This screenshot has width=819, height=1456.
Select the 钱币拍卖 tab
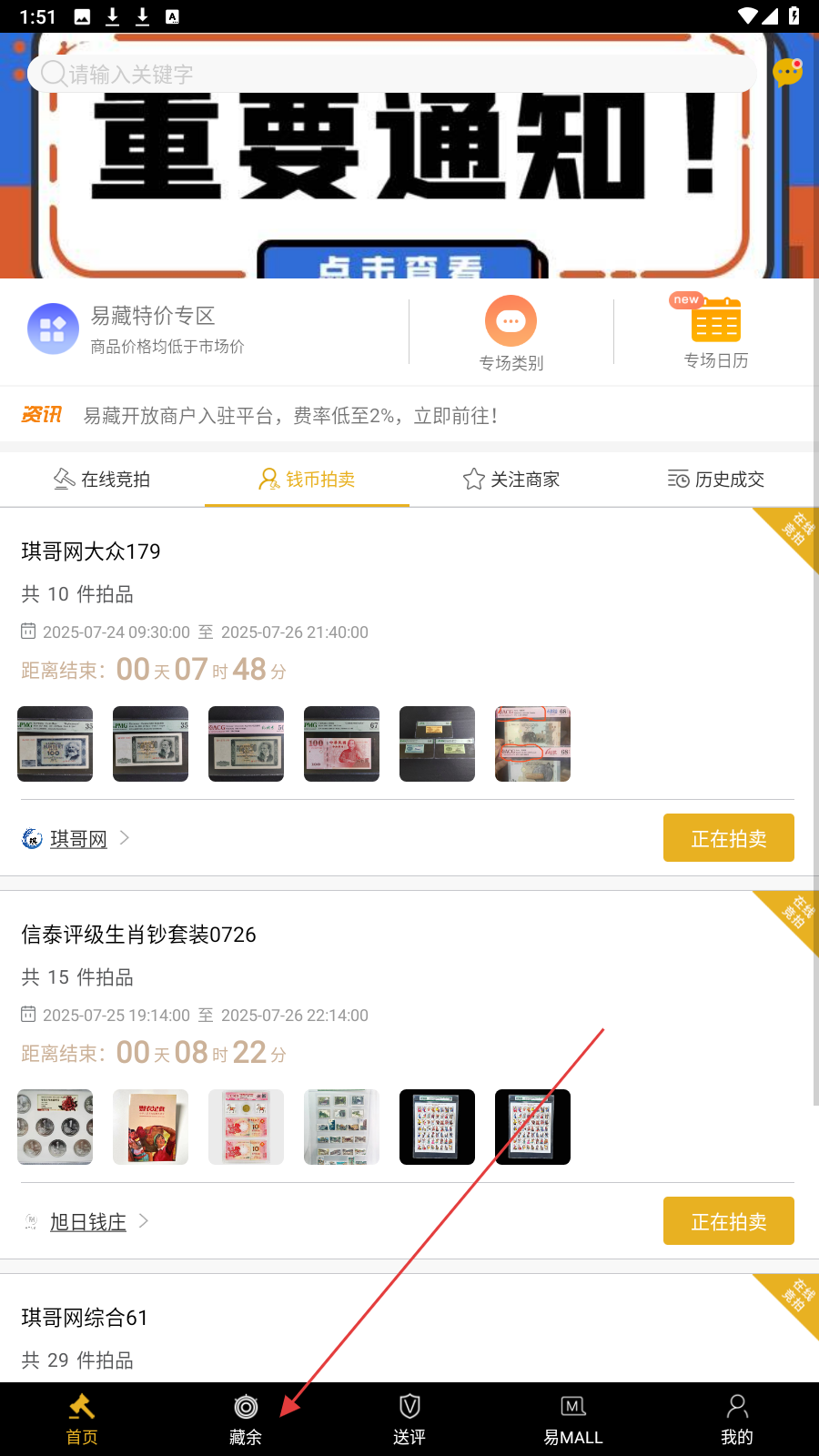tap(307, 480)
